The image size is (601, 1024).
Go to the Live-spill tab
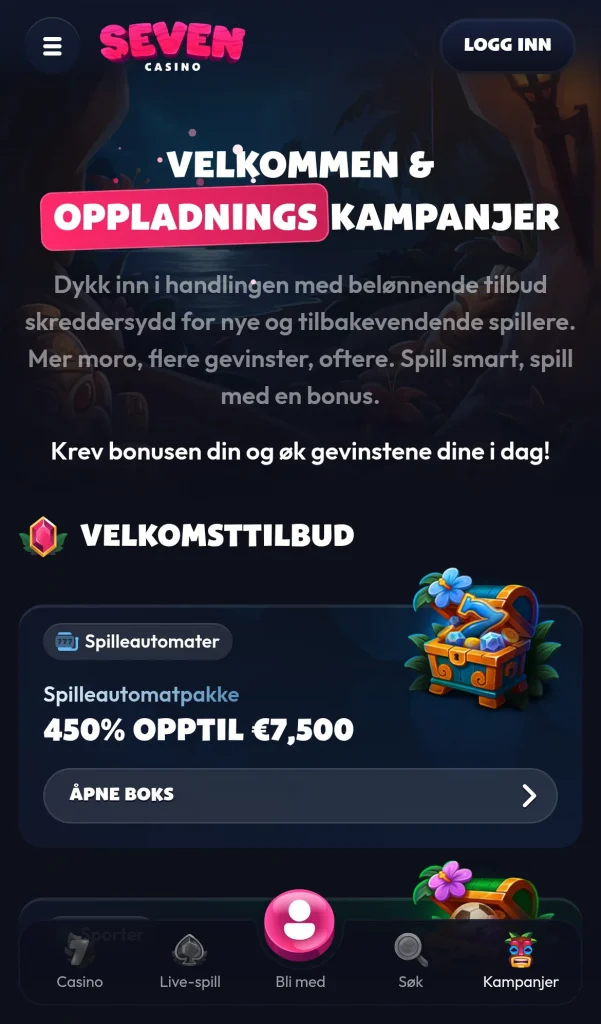[x=190, y=961]
